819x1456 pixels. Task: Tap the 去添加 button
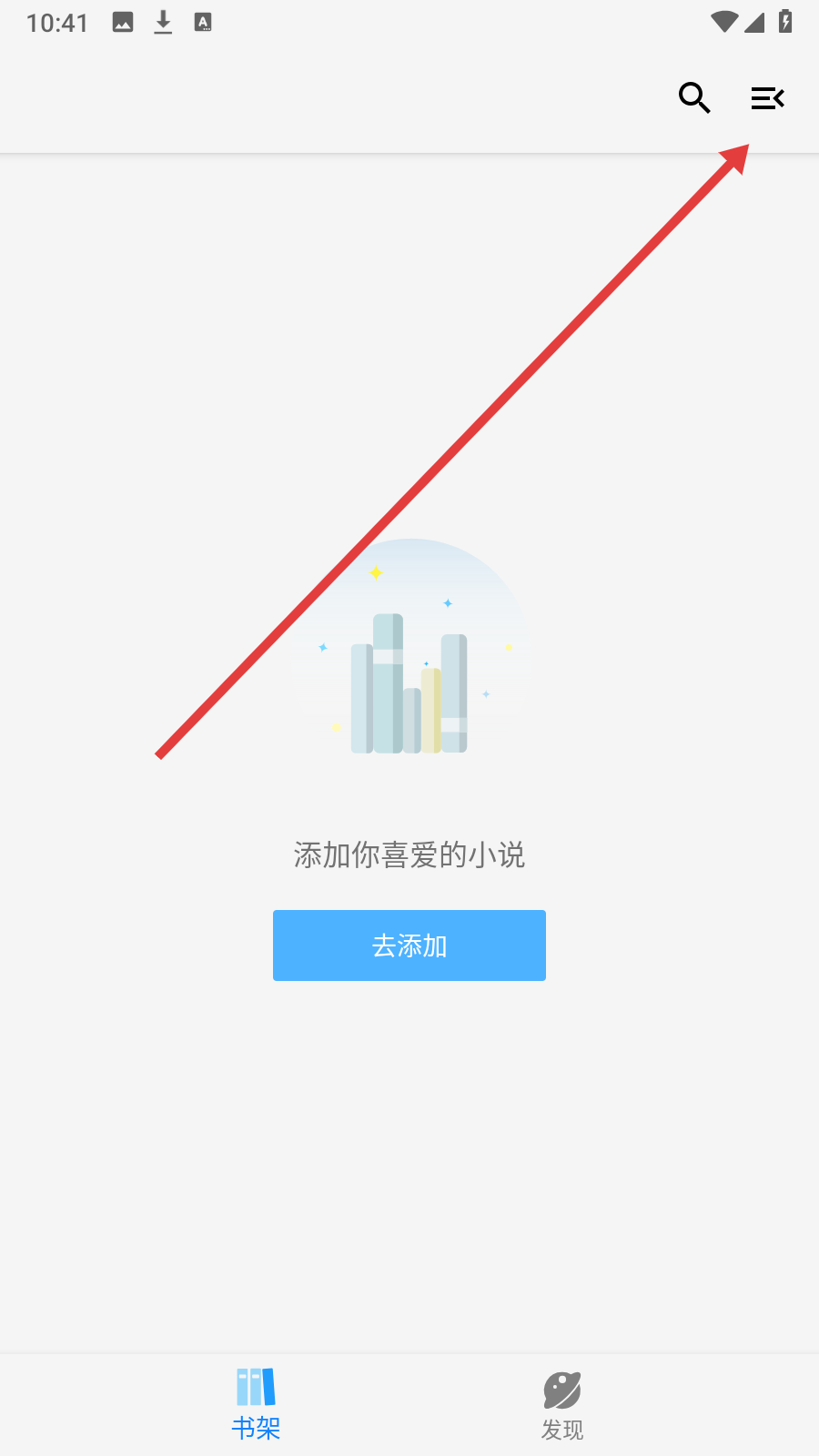click(x=409, y=945)
